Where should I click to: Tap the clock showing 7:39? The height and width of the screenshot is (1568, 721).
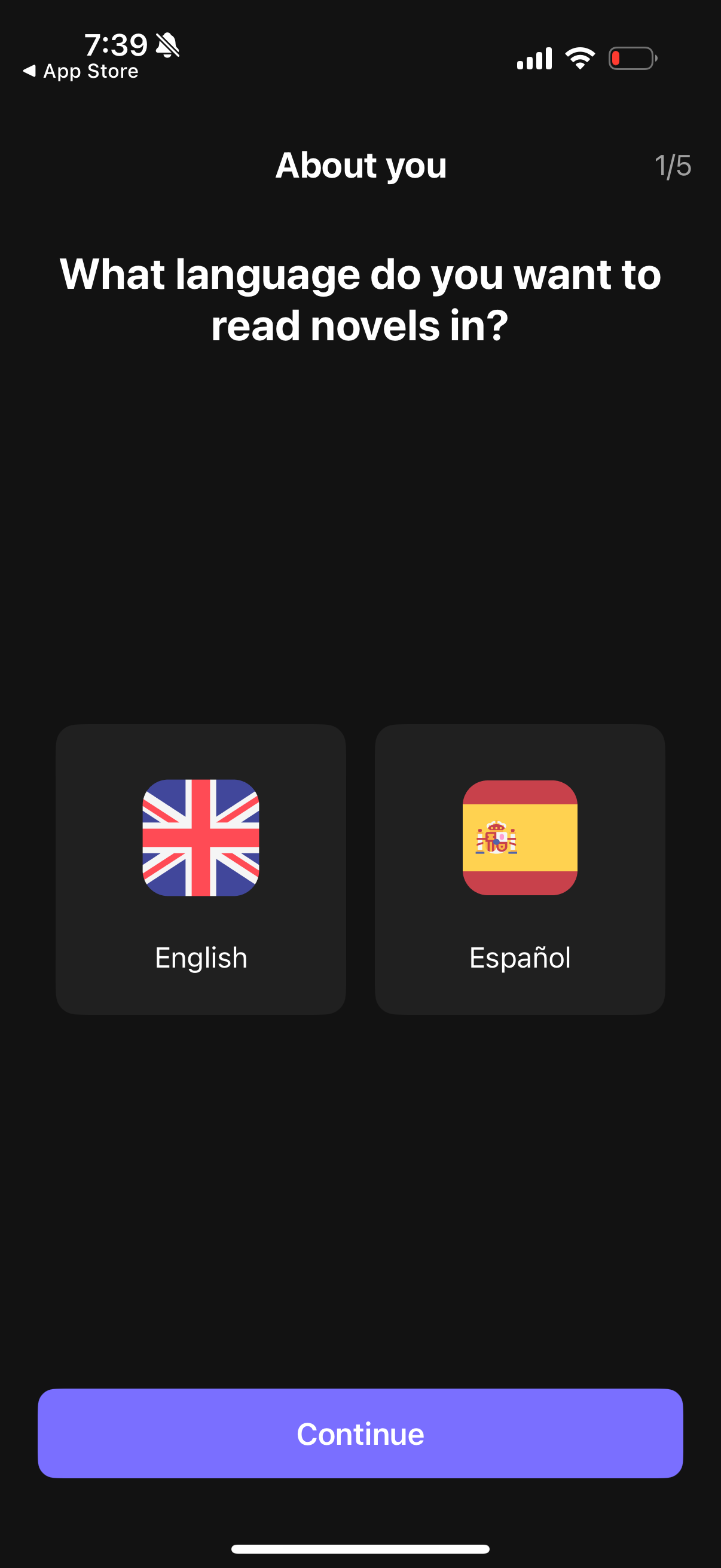click(x=117, y=42)
